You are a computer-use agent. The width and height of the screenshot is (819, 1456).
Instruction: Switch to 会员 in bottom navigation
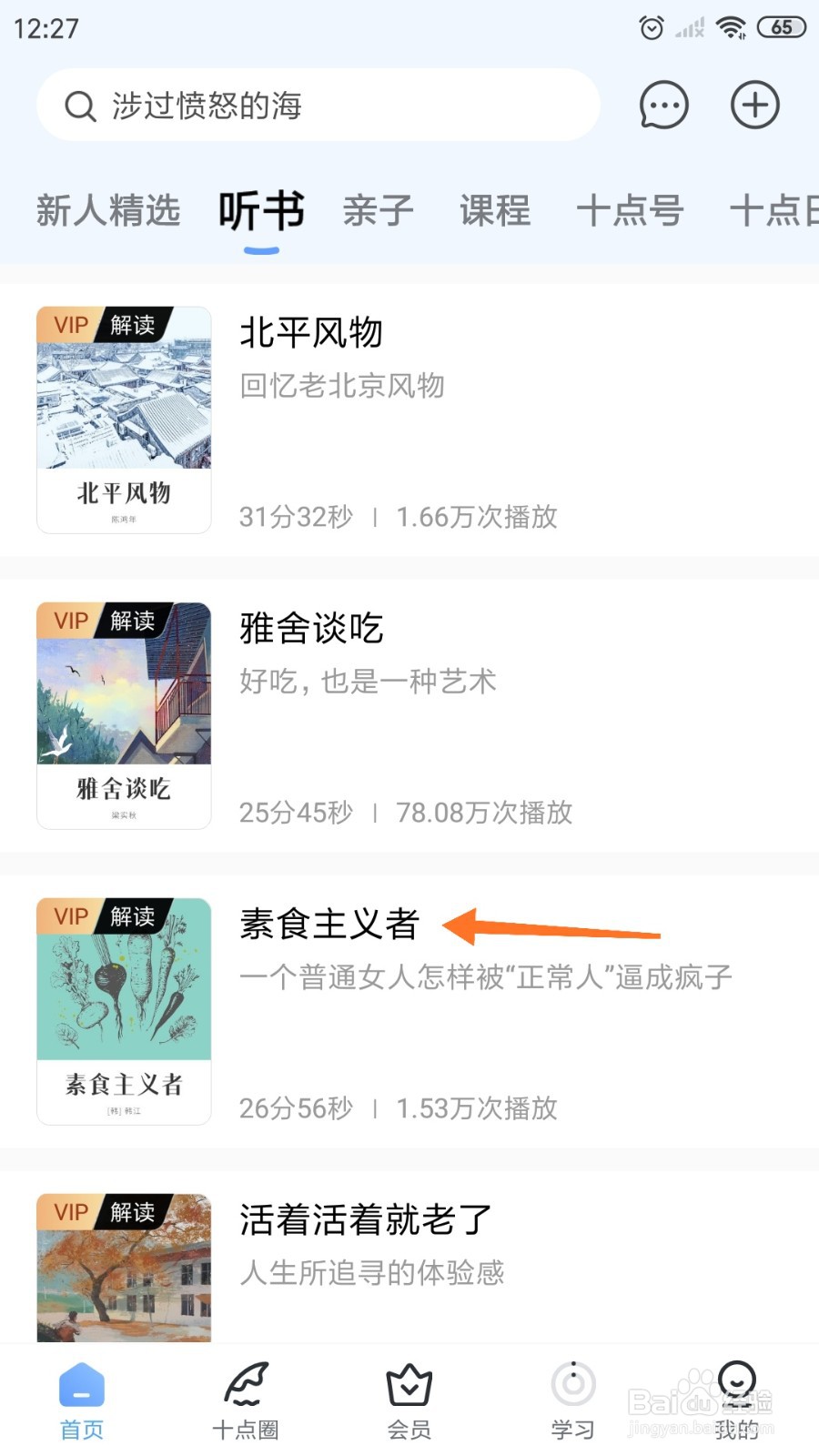tap(409, 1401)
